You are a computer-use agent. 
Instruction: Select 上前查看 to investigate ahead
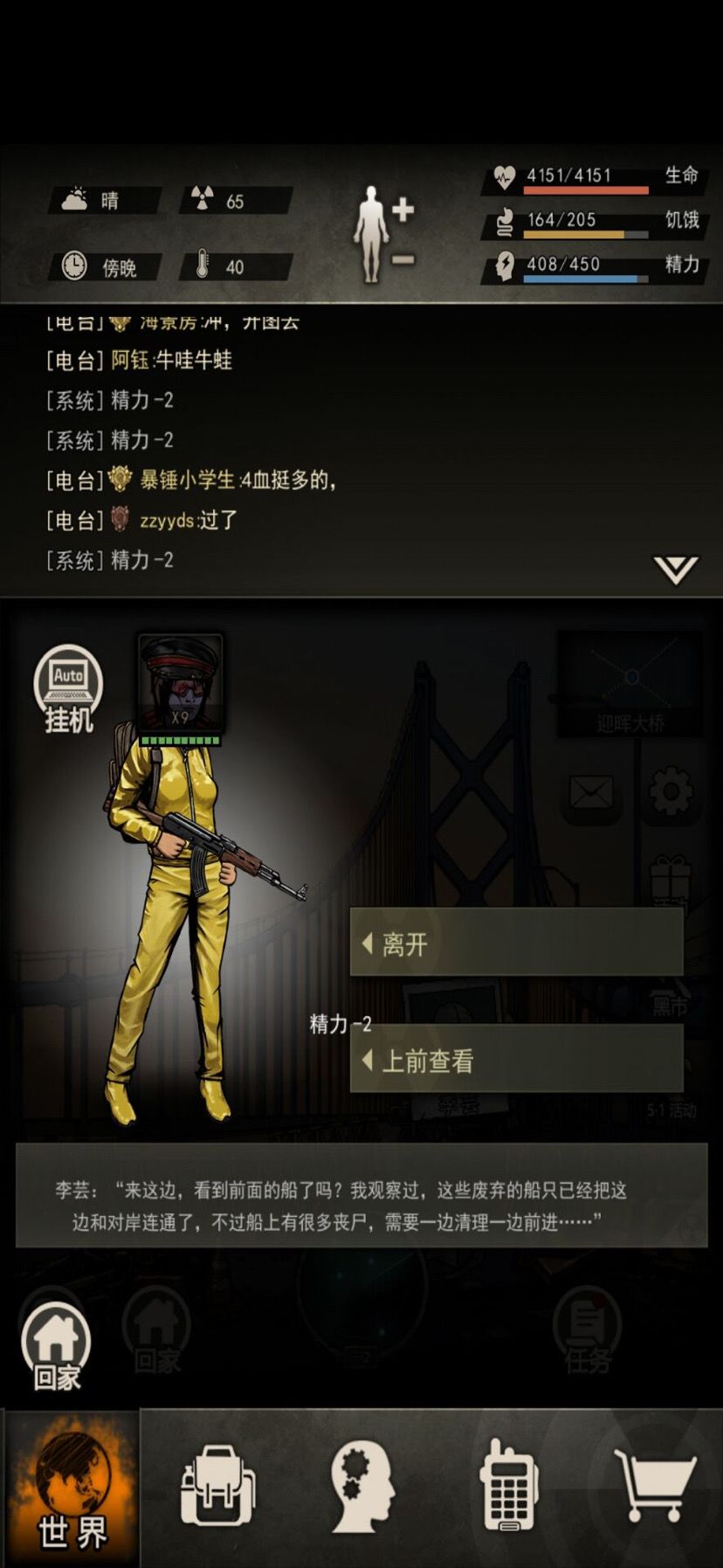[515, 1060]
